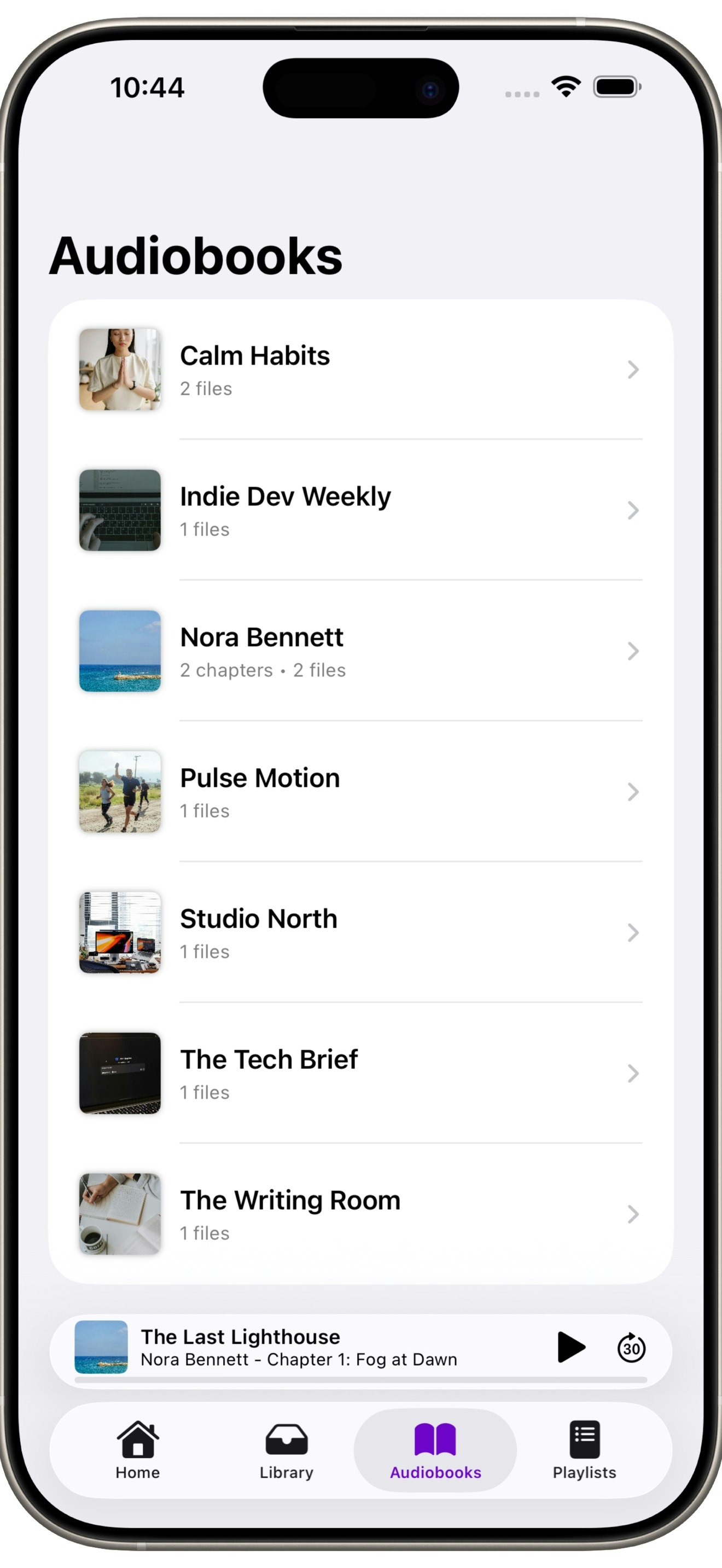The image size is (722, 1568).
Task: Tap The Last Lighthouse mini player thumbnail
Action: (101, 1347)
